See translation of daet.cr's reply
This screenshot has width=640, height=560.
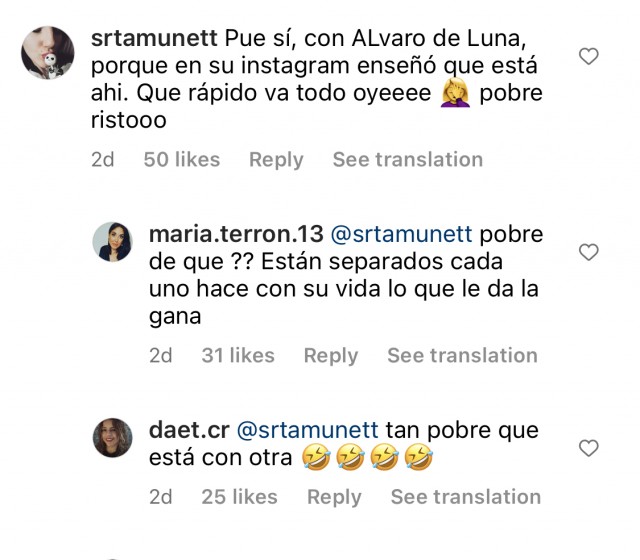(x=465, y=497)
